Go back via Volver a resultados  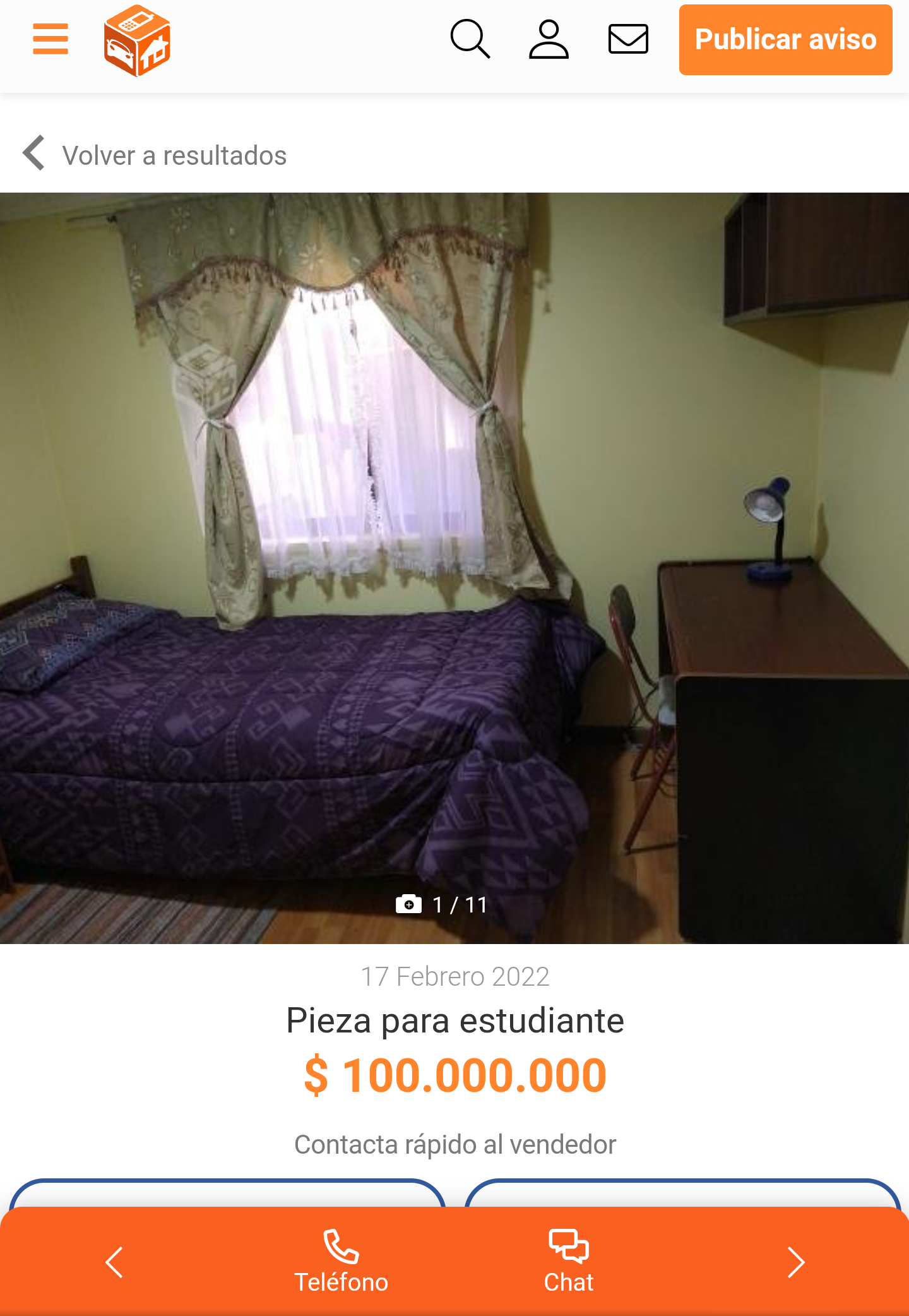pos(155,155)
